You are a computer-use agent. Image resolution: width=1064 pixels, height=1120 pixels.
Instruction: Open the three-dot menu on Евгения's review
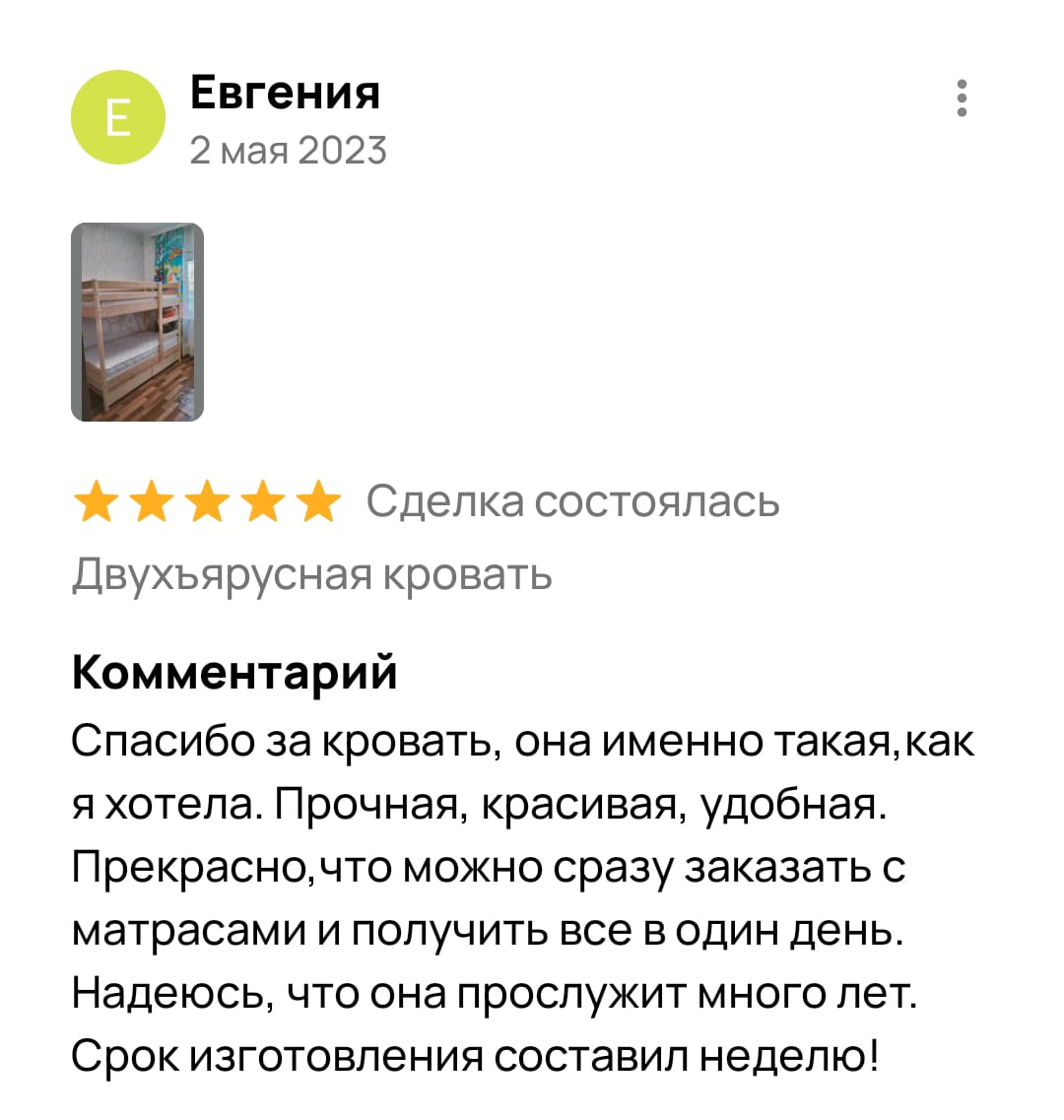(x=962, y=99)
